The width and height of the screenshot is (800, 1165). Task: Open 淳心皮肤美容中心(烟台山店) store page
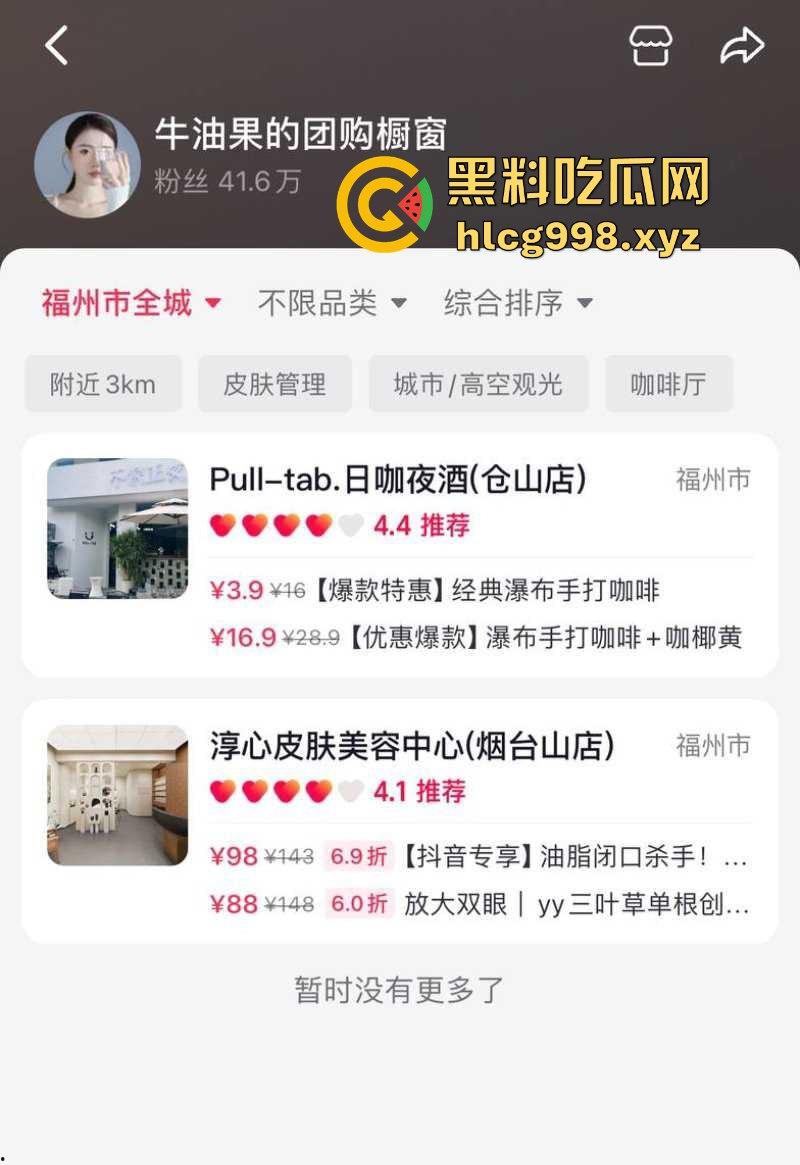click(413, 746)
